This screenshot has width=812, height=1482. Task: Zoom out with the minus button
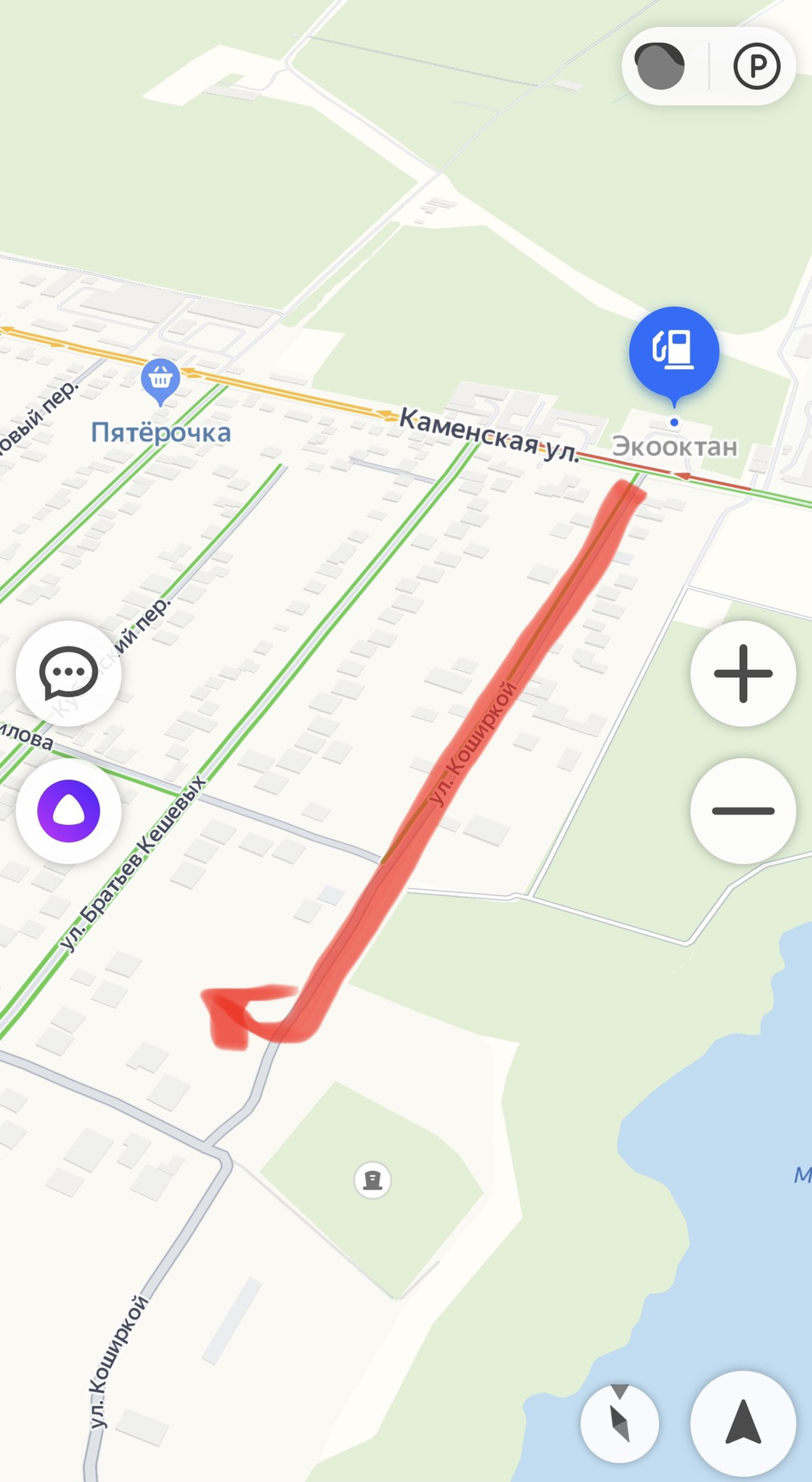(x=742, y=811)
